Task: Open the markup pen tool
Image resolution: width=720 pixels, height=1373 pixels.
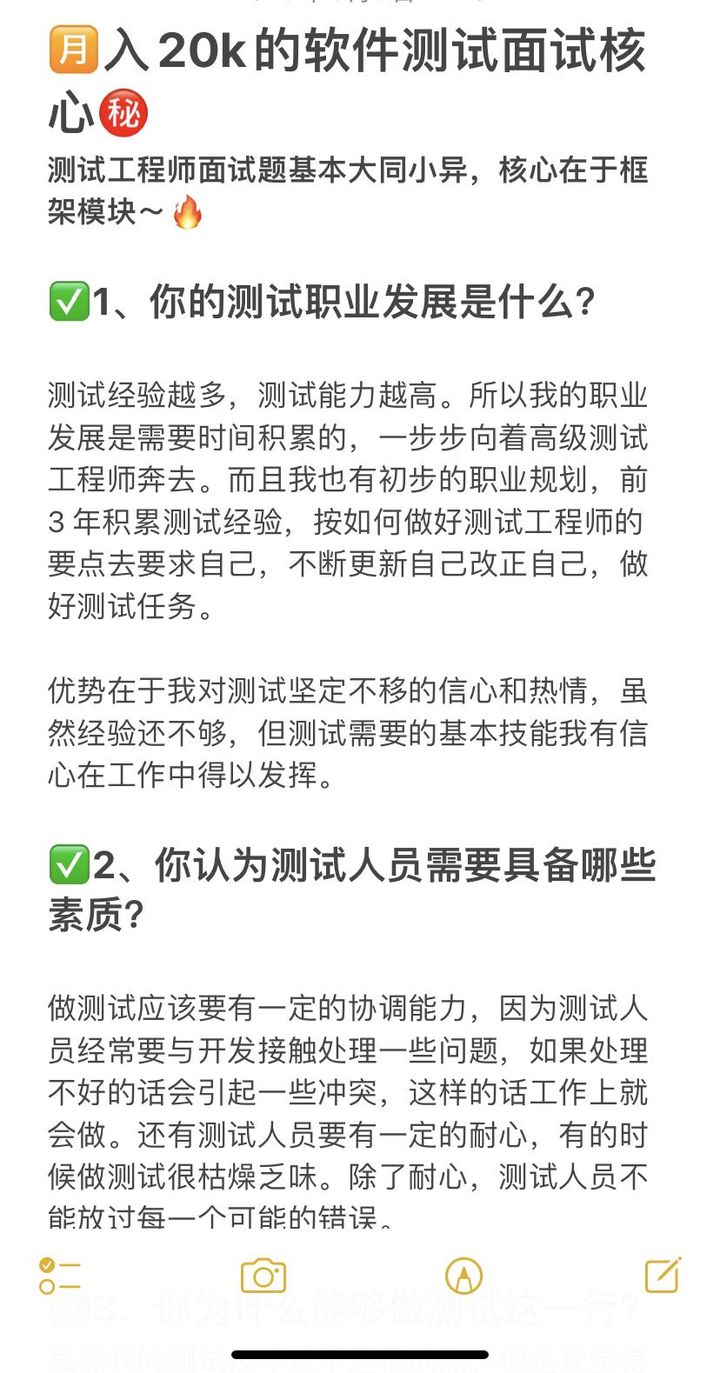Action: point(463,1276)
